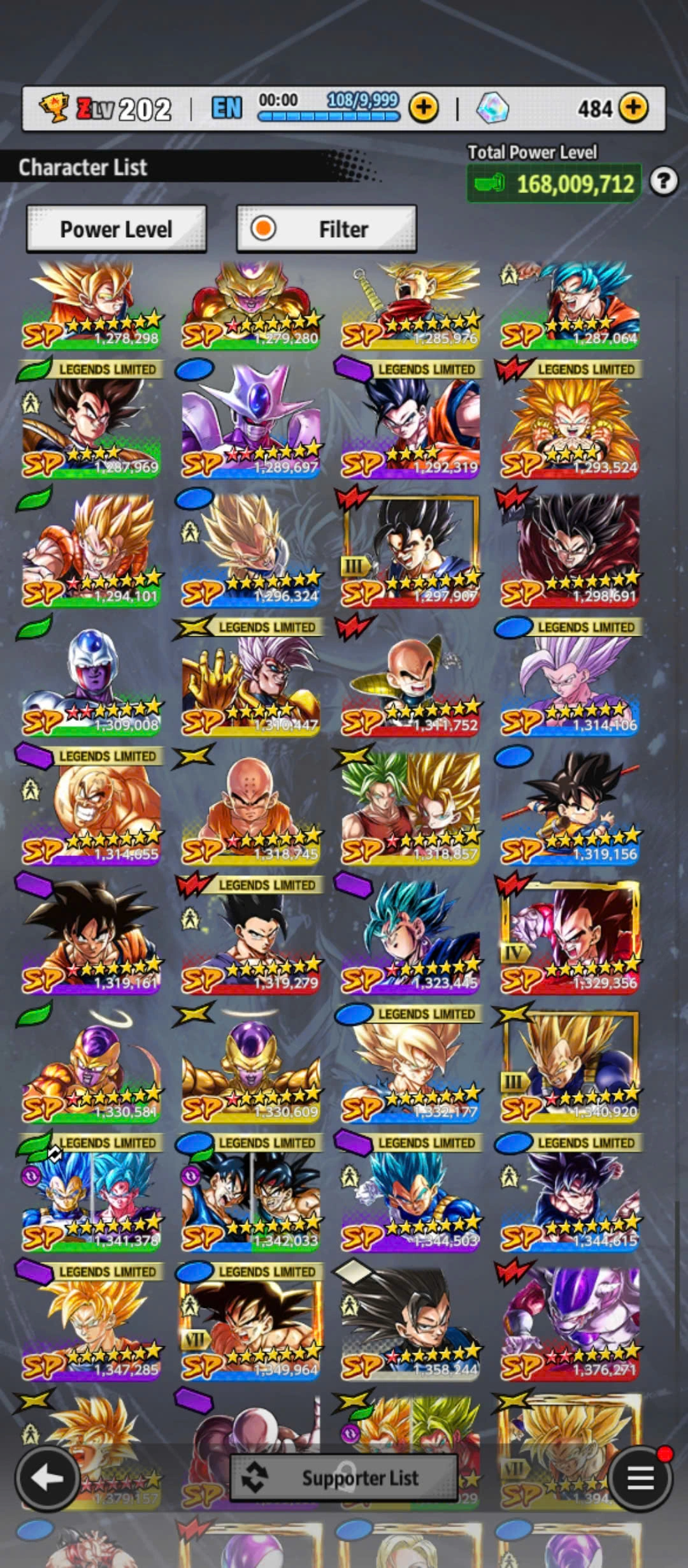Select the character with power 1,376,271
This screenshot has height=1568, width=688.
pos(570,1326)
